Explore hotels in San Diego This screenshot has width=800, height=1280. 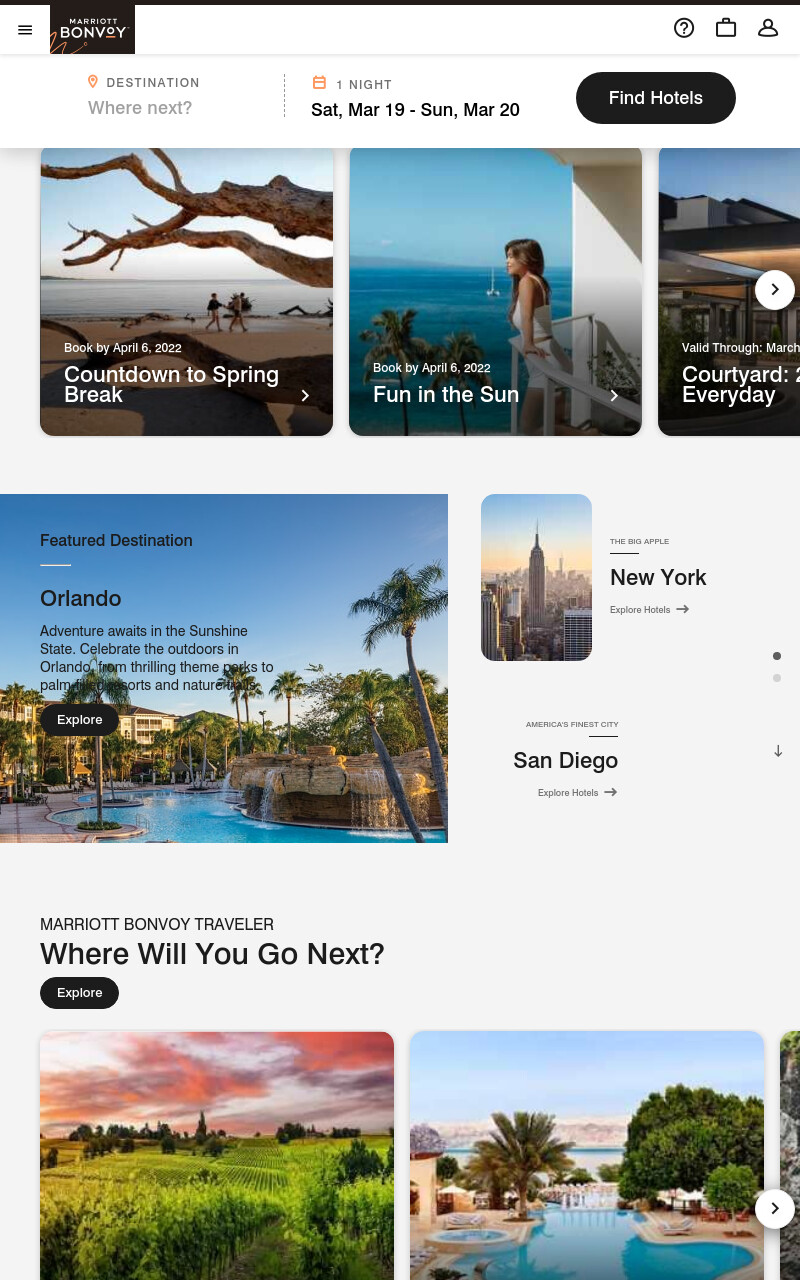coord(578,792)
